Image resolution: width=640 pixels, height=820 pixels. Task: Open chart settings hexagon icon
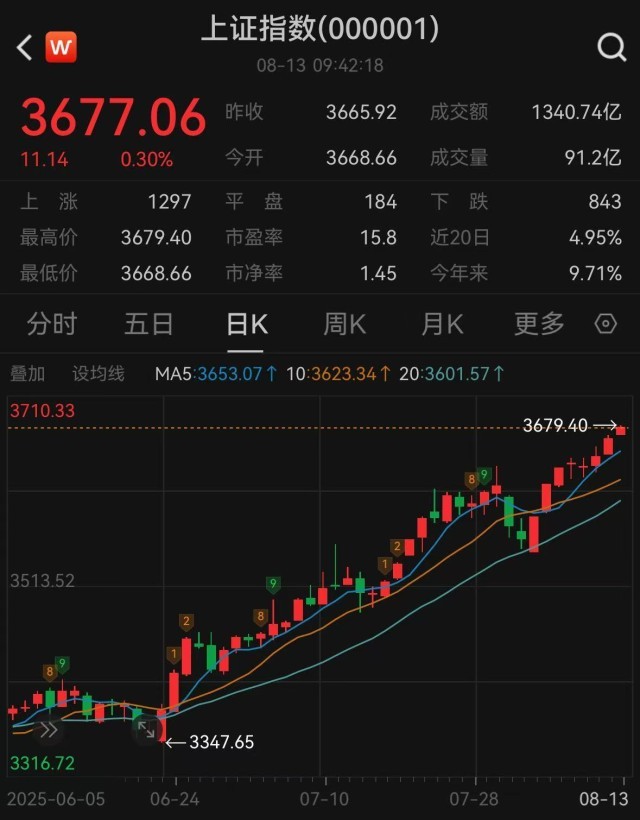606,324
